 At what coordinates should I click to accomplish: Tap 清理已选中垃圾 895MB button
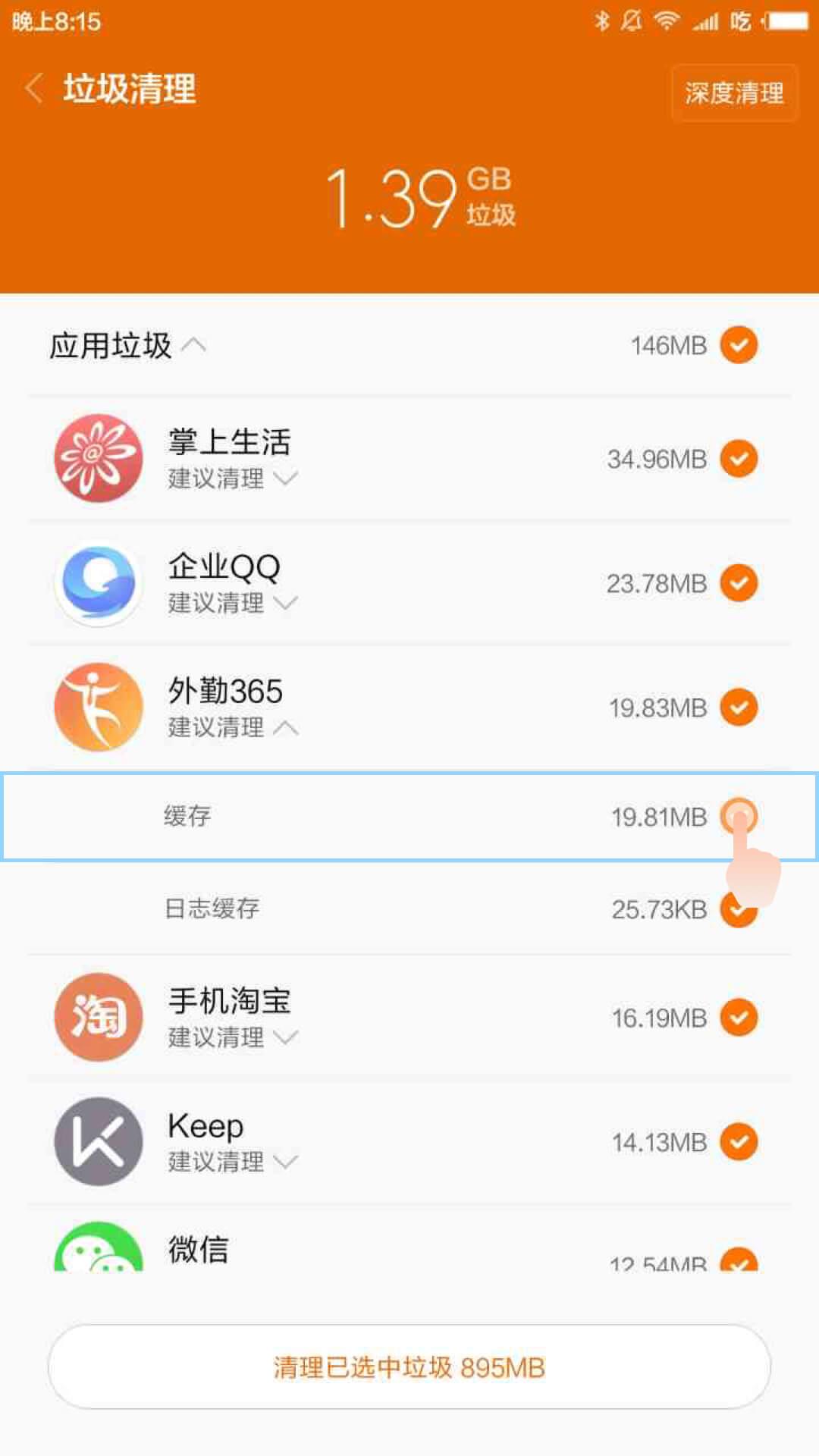409,1367
